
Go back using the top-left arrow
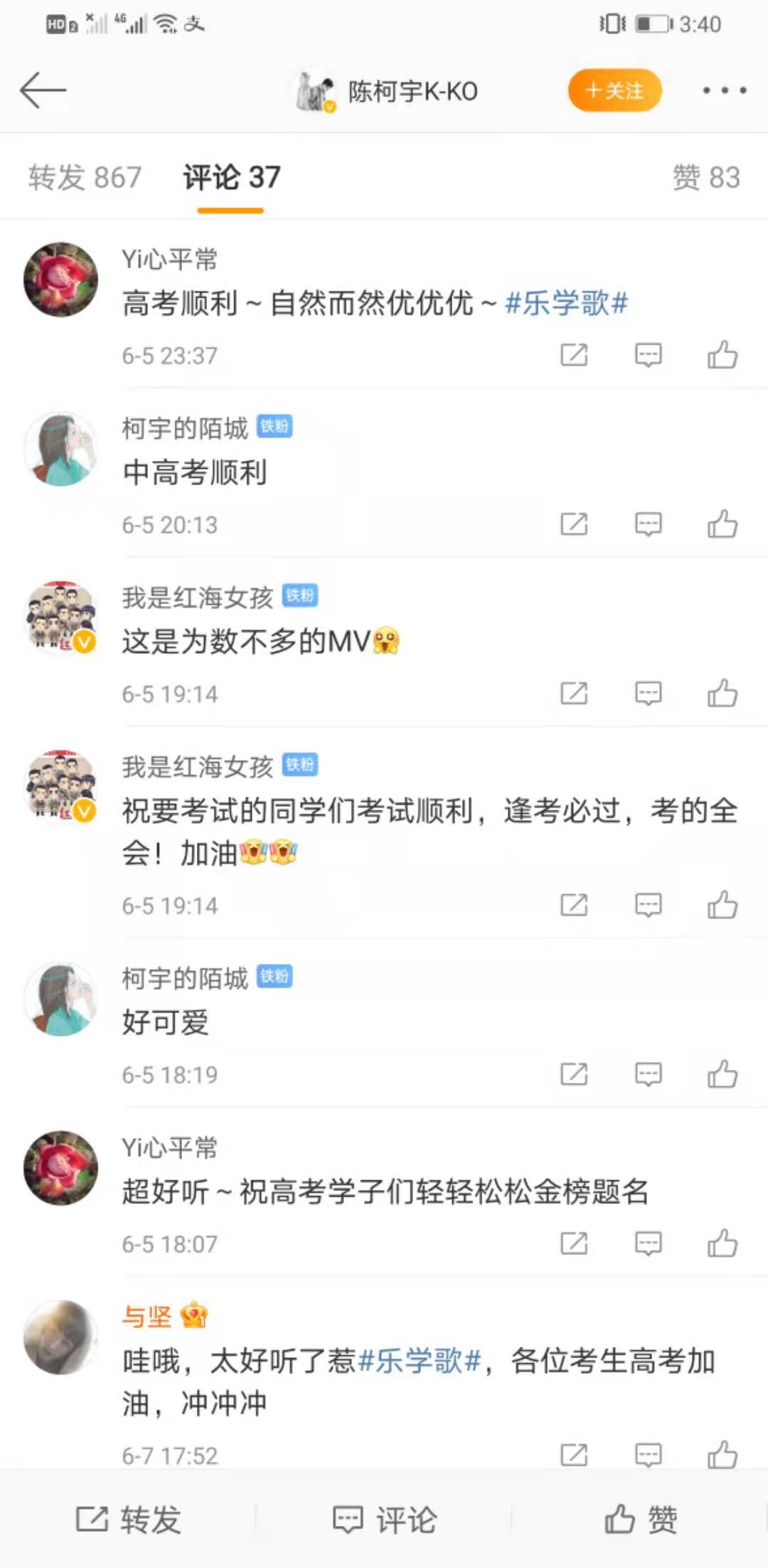(43, 90)
